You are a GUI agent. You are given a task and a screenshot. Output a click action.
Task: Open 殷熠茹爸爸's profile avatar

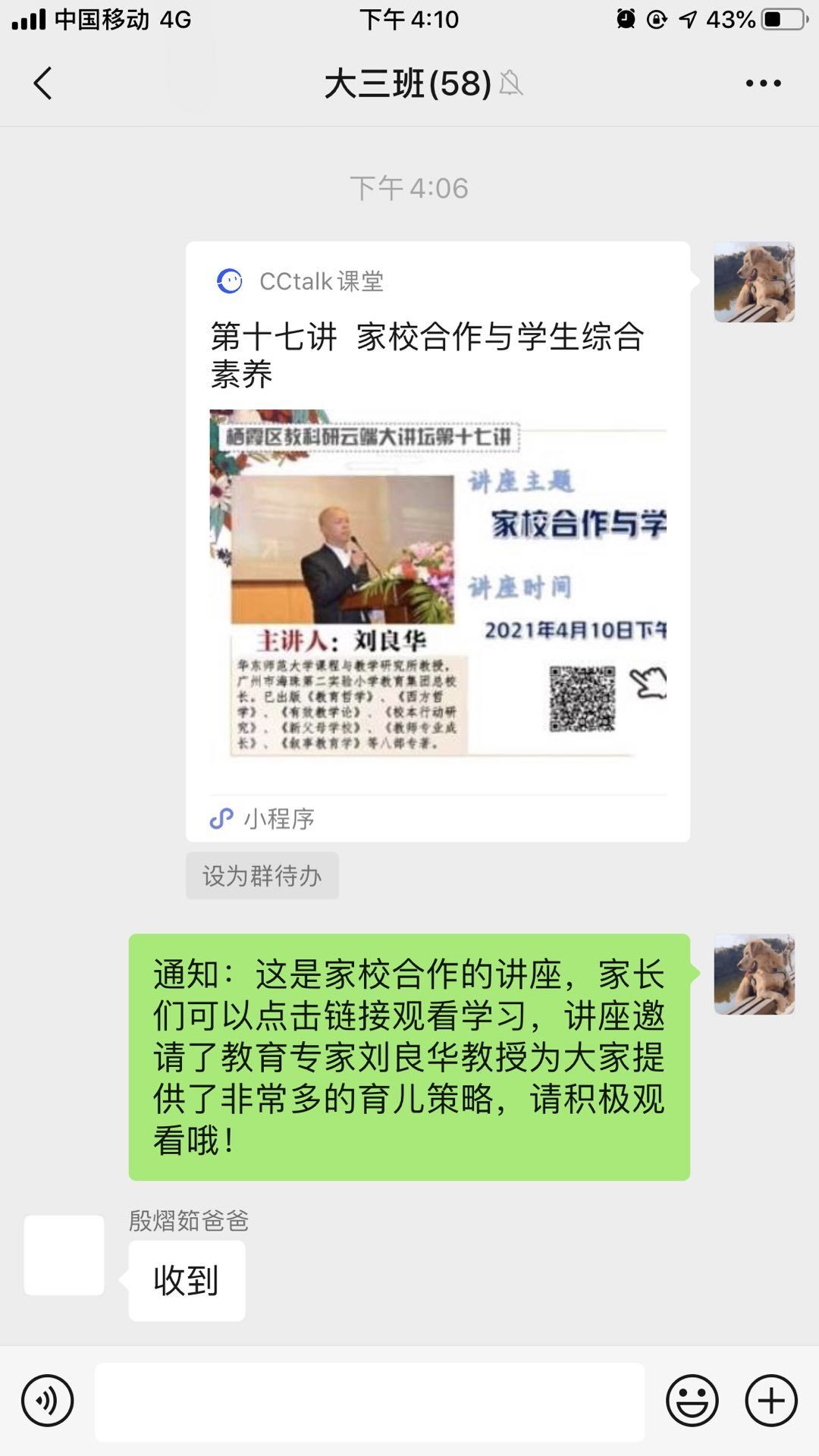(x=64, y=1255)
